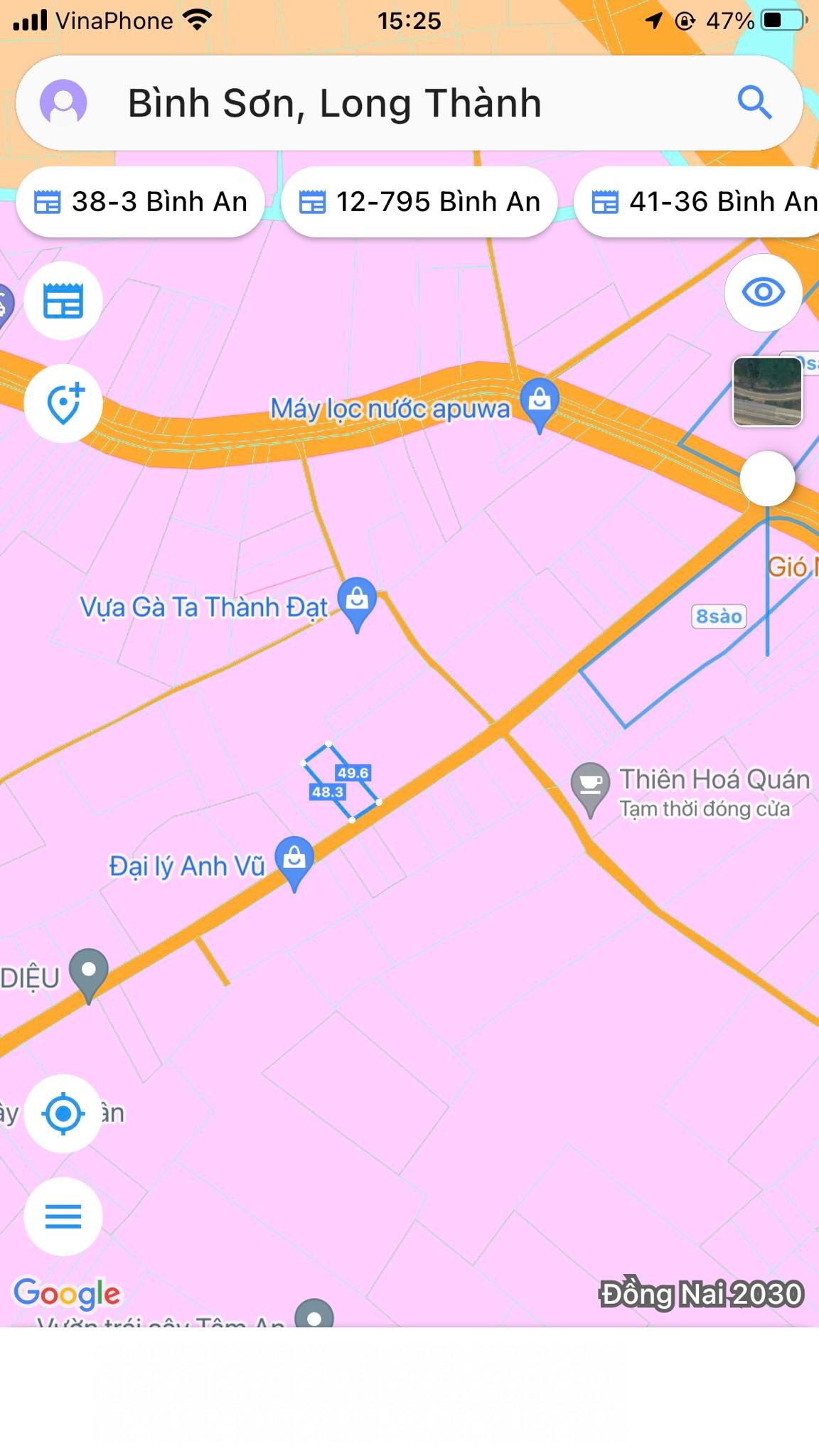Center map on my location
819x1456 pixels.
point(63,1113)
